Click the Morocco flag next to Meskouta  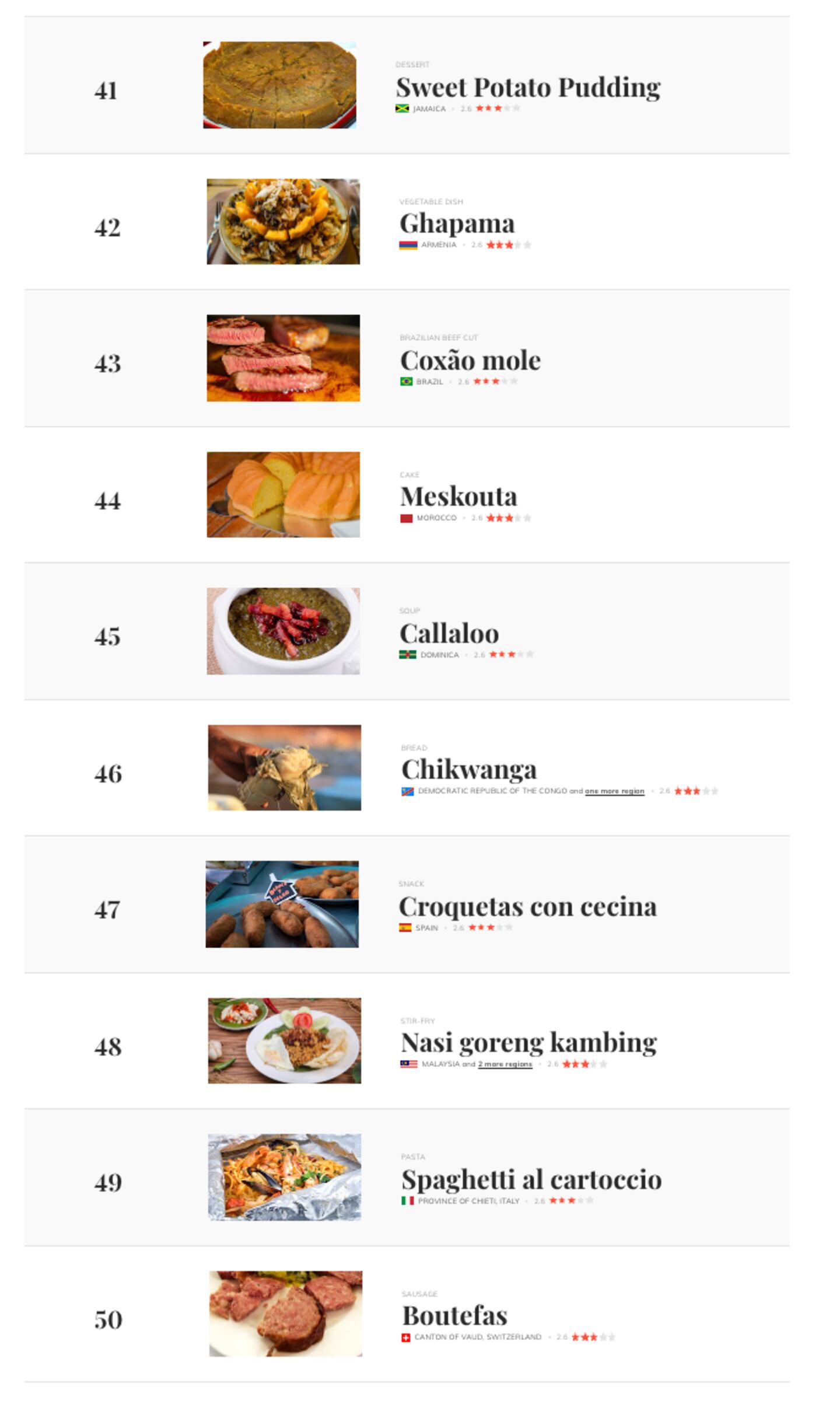406,517
